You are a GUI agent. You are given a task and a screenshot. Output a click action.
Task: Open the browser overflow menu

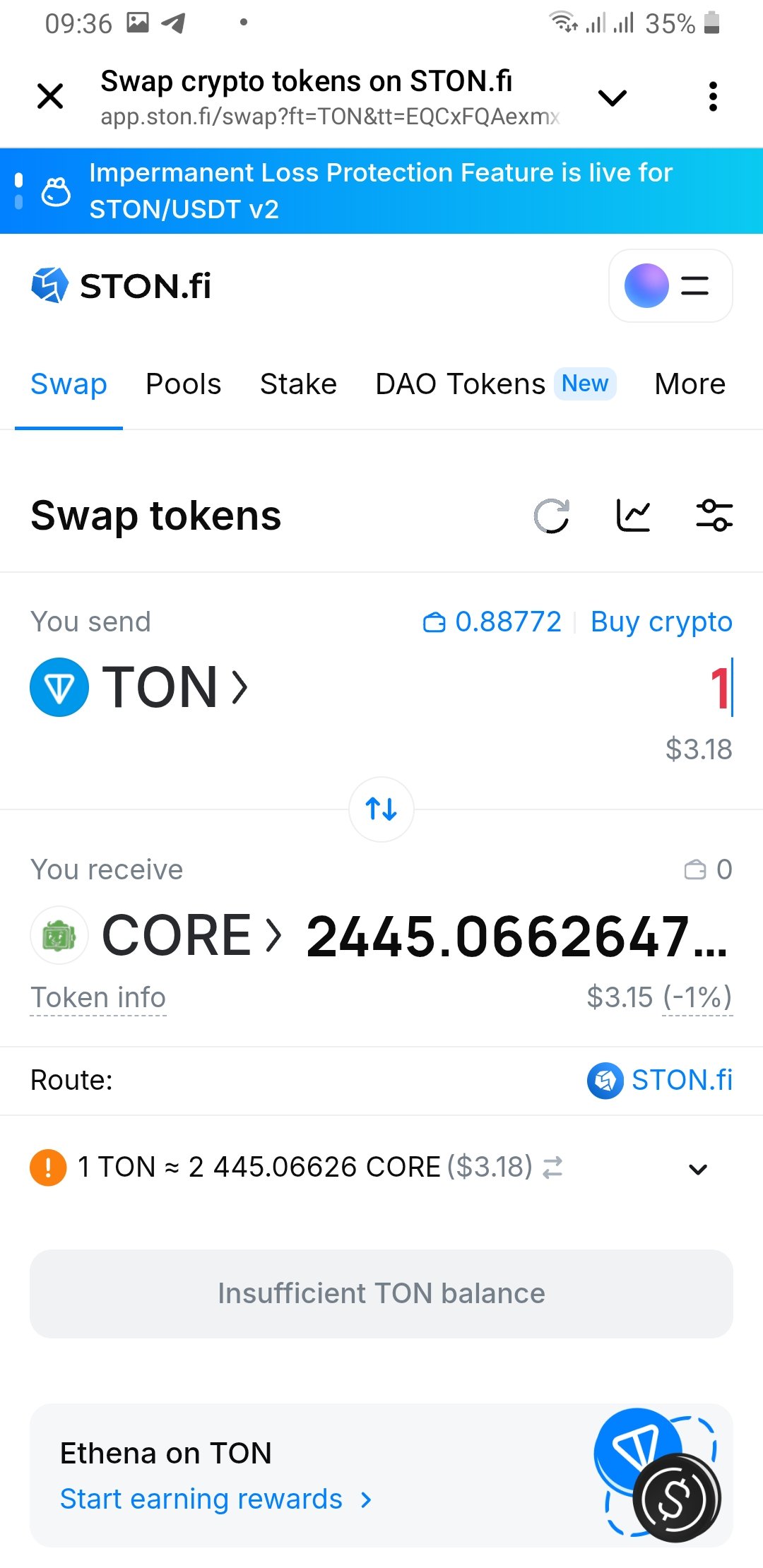[x=713, y=97]
